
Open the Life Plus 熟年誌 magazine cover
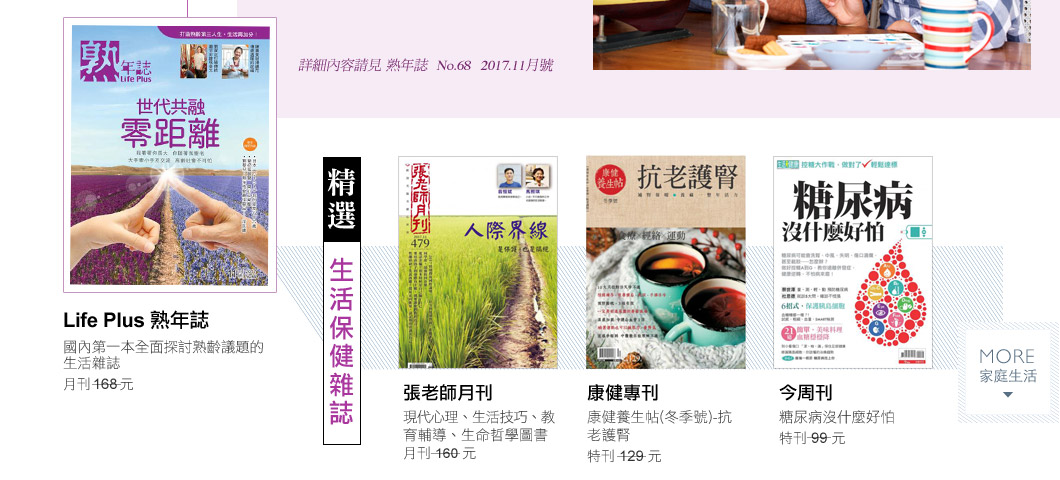tap(169, 155)
